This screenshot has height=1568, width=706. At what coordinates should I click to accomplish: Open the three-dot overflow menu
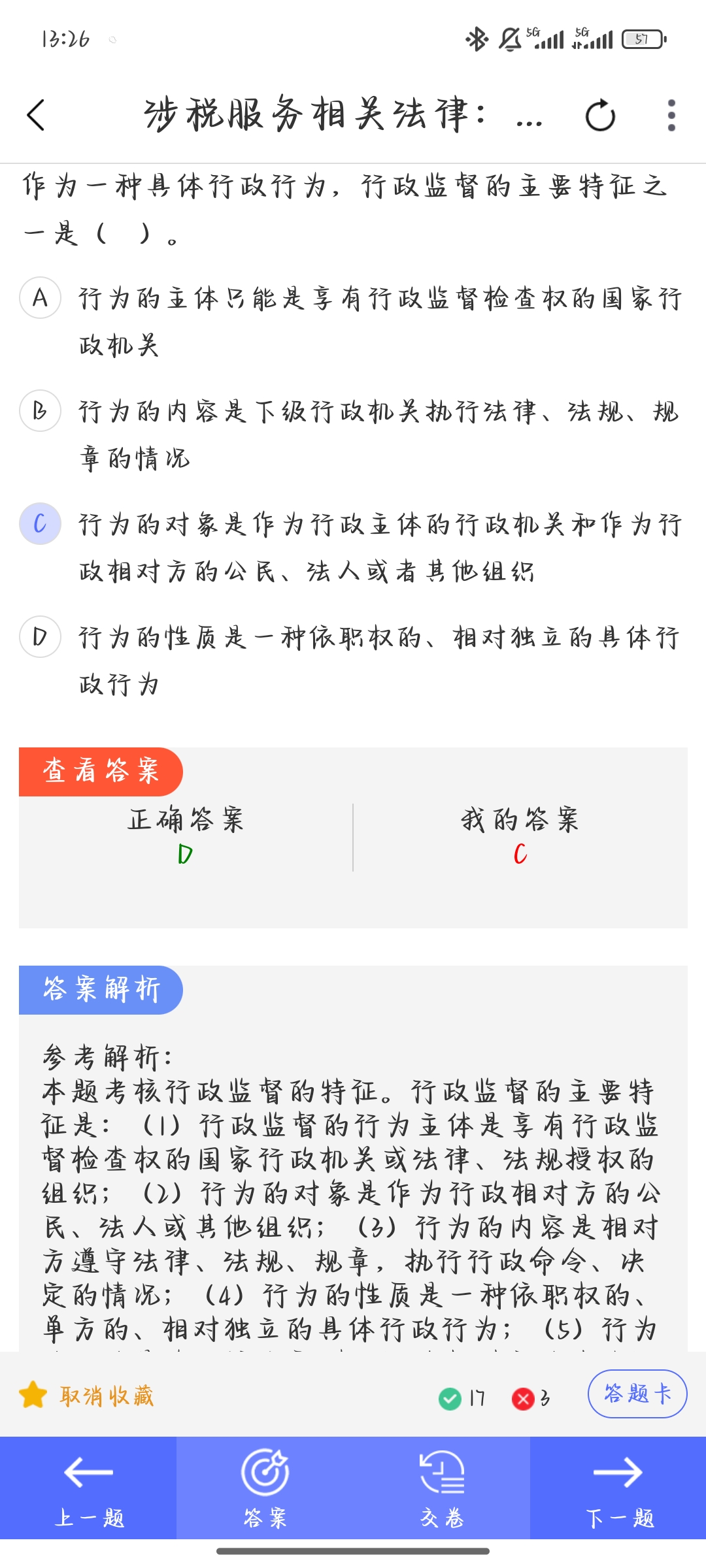coord(671,116)
